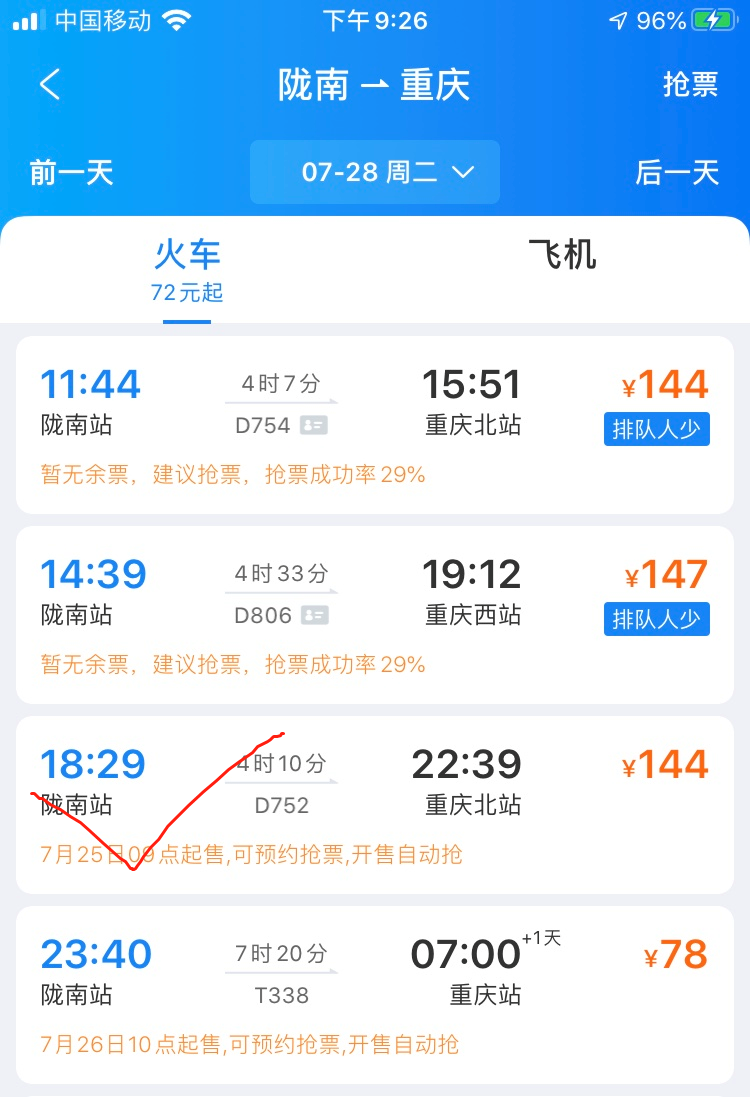750x1097 pixels.
Task: Open train T338 departing 23:40
Action: click(375, 995)
